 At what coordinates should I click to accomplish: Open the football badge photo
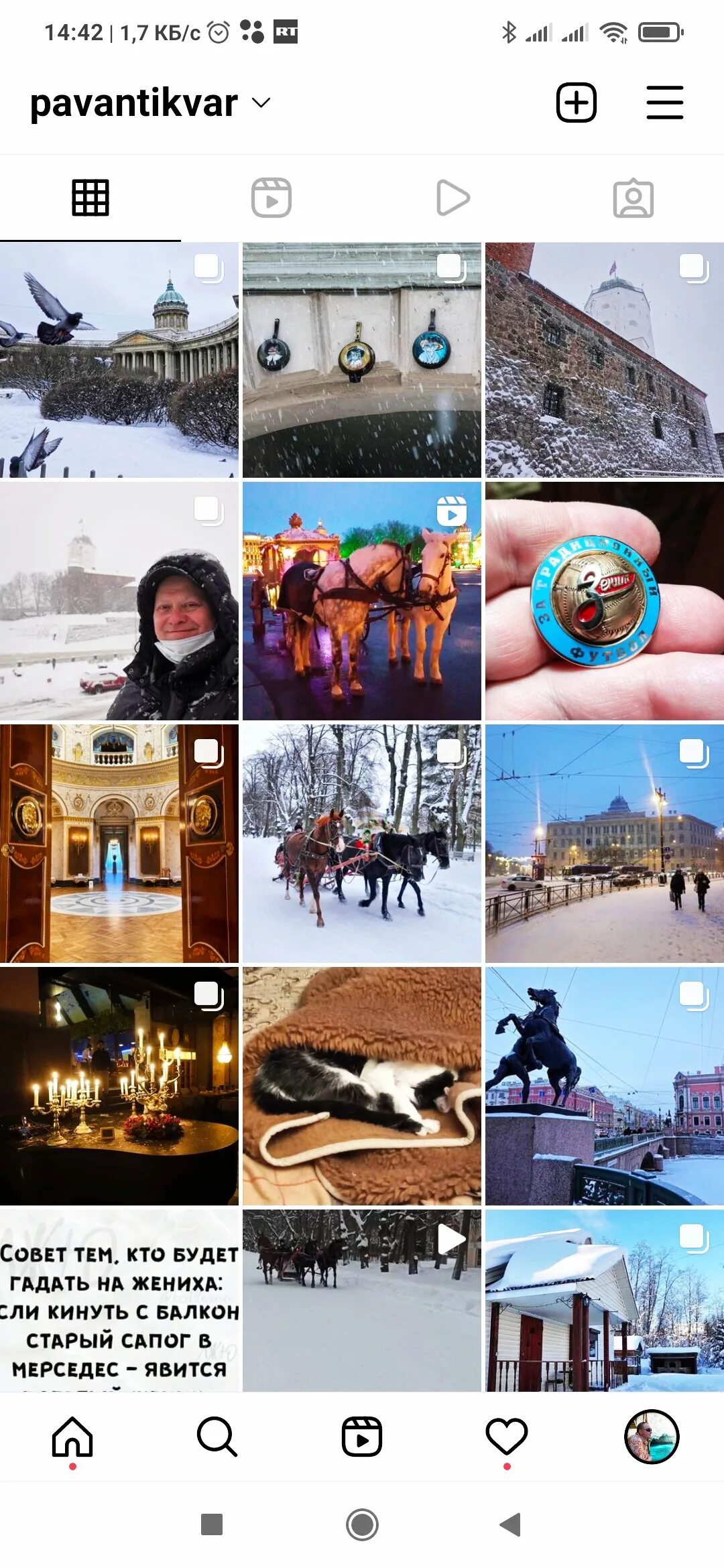(x=605, y=601)
